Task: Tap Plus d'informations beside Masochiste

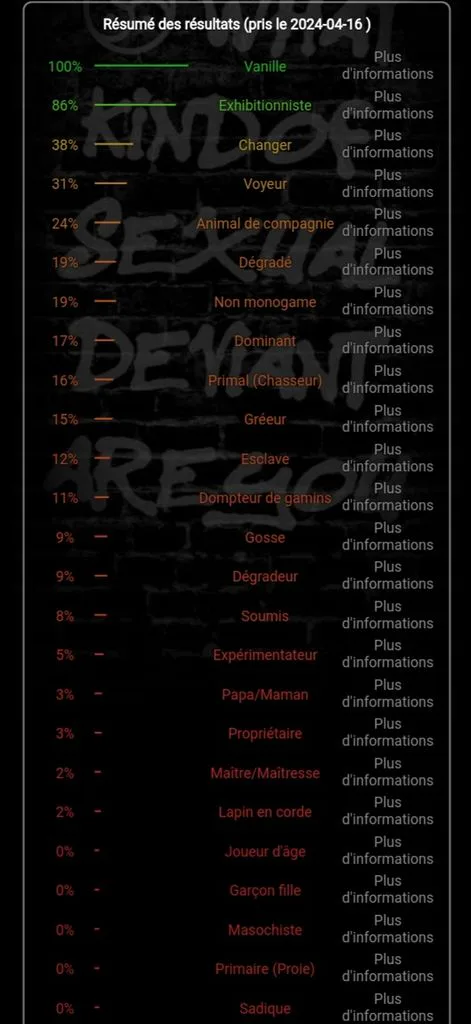Action: pos(387,929)
